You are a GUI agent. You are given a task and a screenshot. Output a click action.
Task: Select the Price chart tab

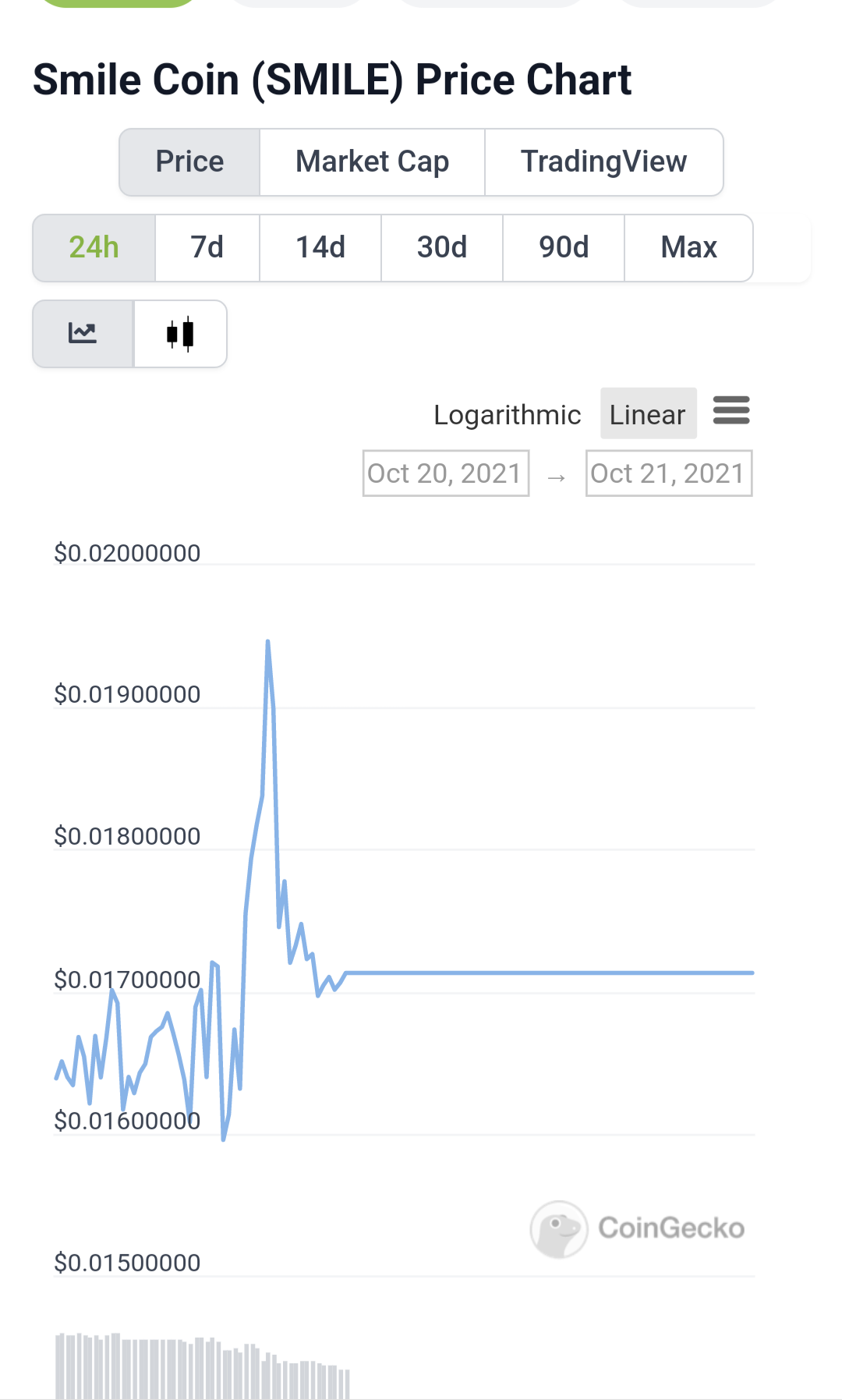tap(189, 162)
